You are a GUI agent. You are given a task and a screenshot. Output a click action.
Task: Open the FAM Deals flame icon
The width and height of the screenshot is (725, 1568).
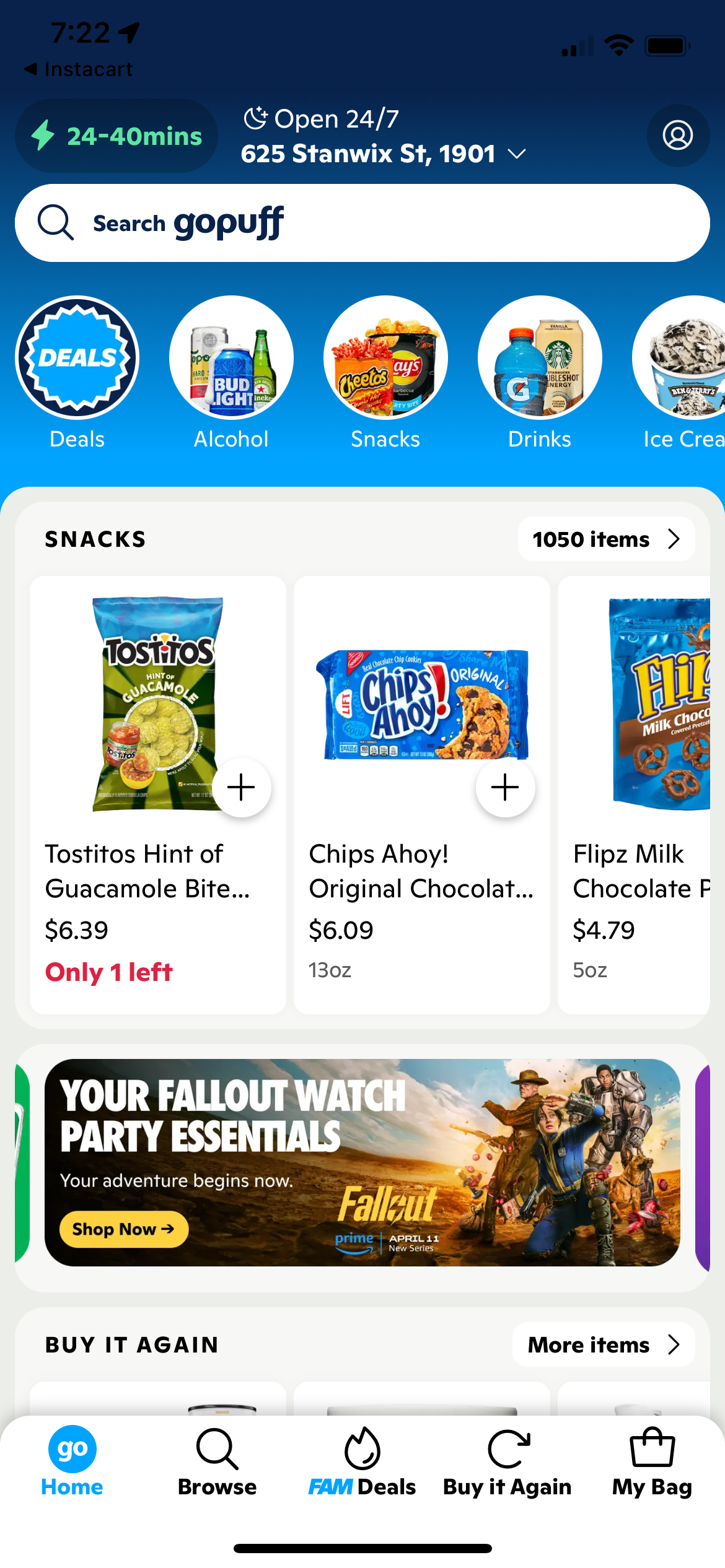point(362,1449)
